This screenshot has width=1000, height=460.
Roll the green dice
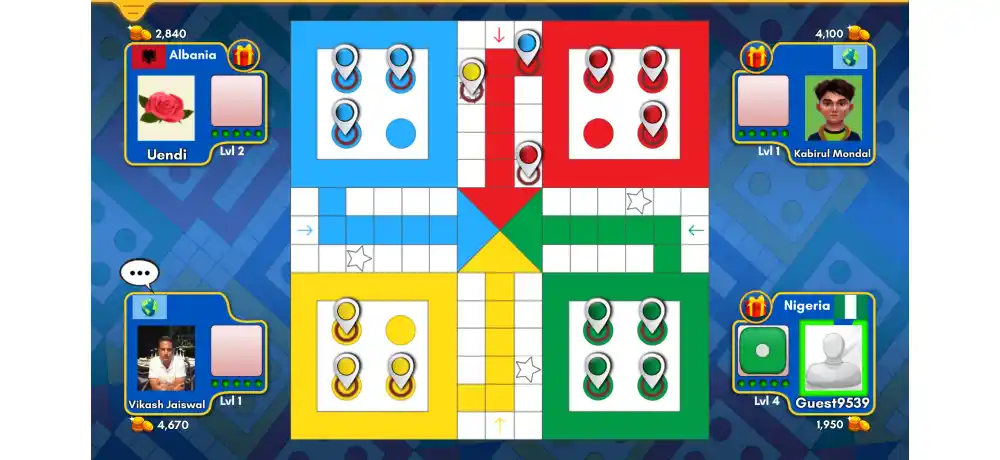click(x=763, y=351)
